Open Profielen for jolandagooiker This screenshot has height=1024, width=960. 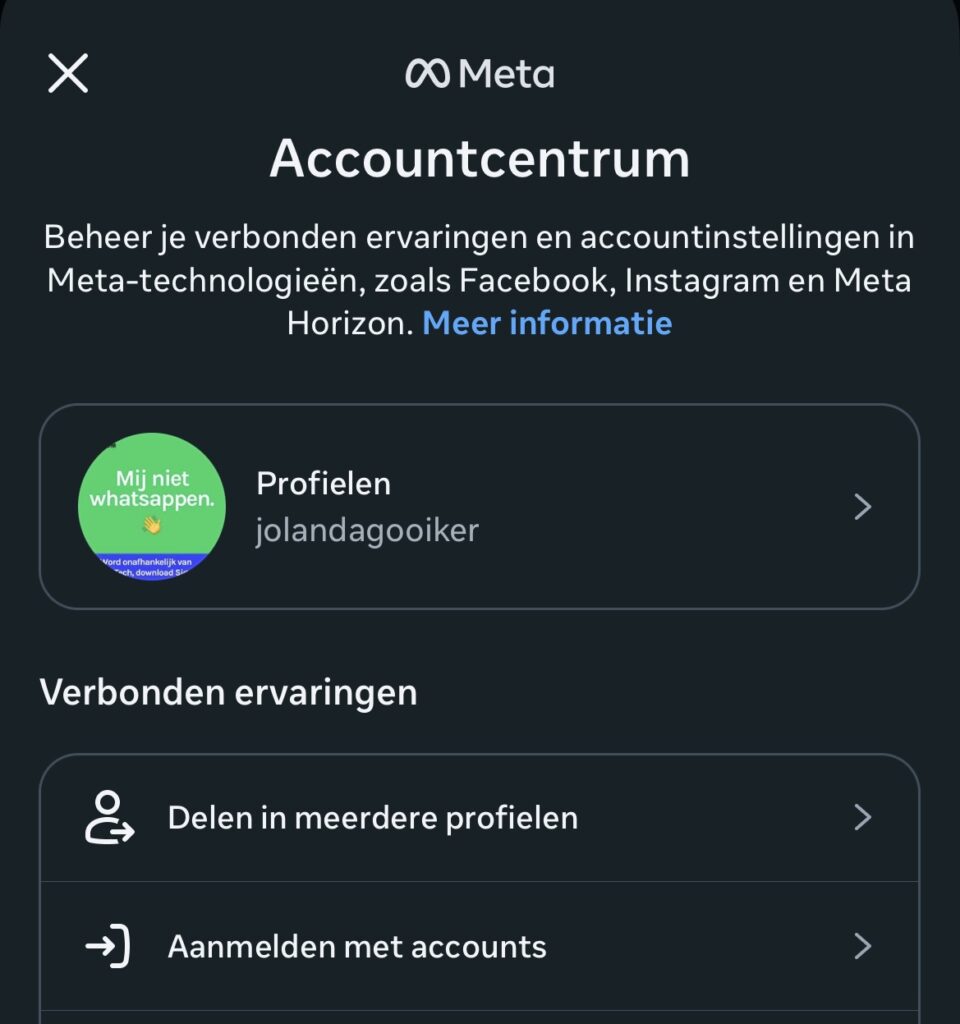(478, 506)
